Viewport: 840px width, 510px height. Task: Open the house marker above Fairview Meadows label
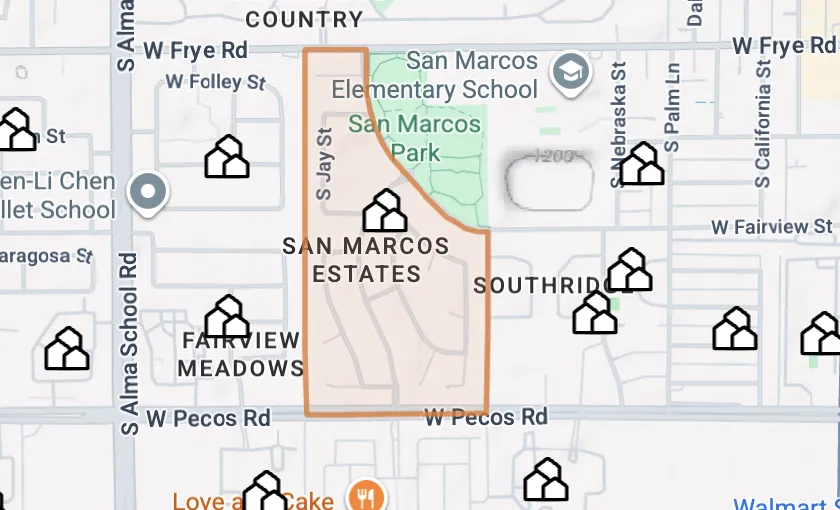point(227,317)
